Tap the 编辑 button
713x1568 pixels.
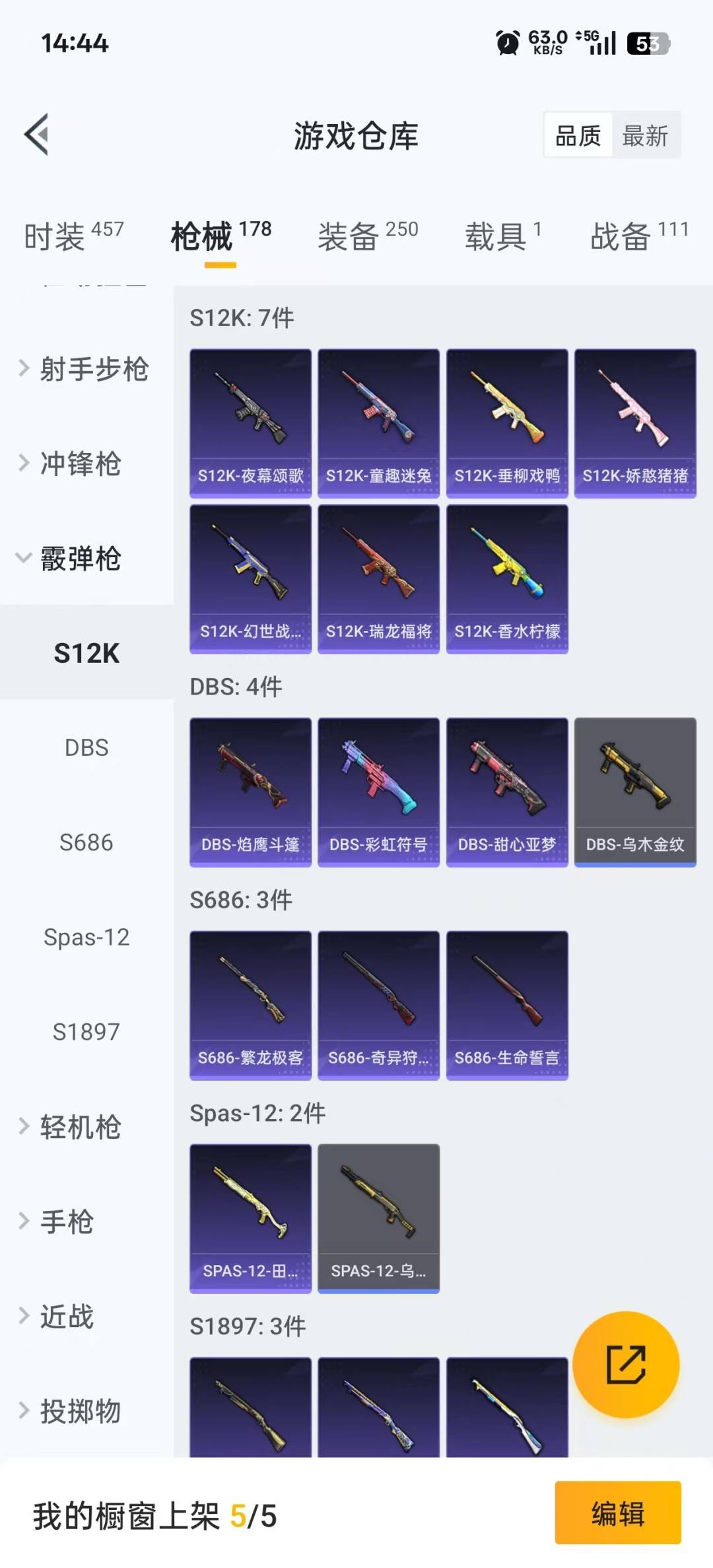pyautogui.click(x=617, y=1513)
